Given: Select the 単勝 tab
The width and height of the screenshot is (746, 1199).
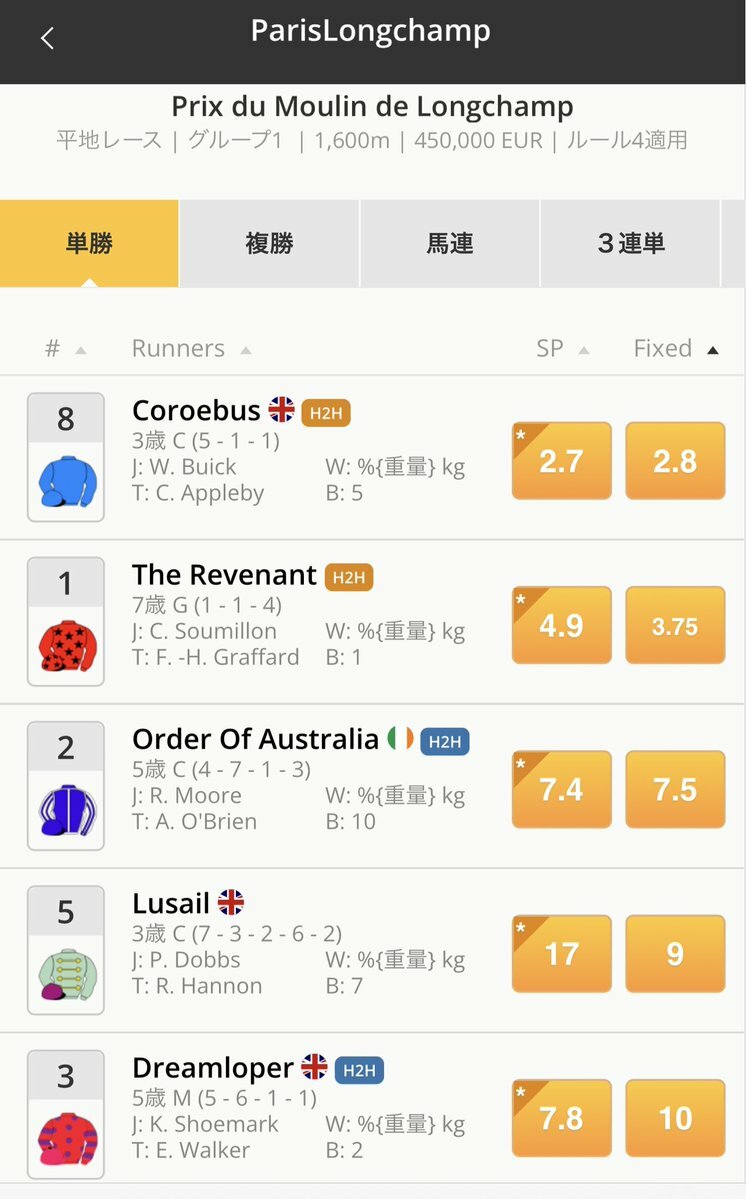Looking at the screenshot, I should tap(89, 243).
